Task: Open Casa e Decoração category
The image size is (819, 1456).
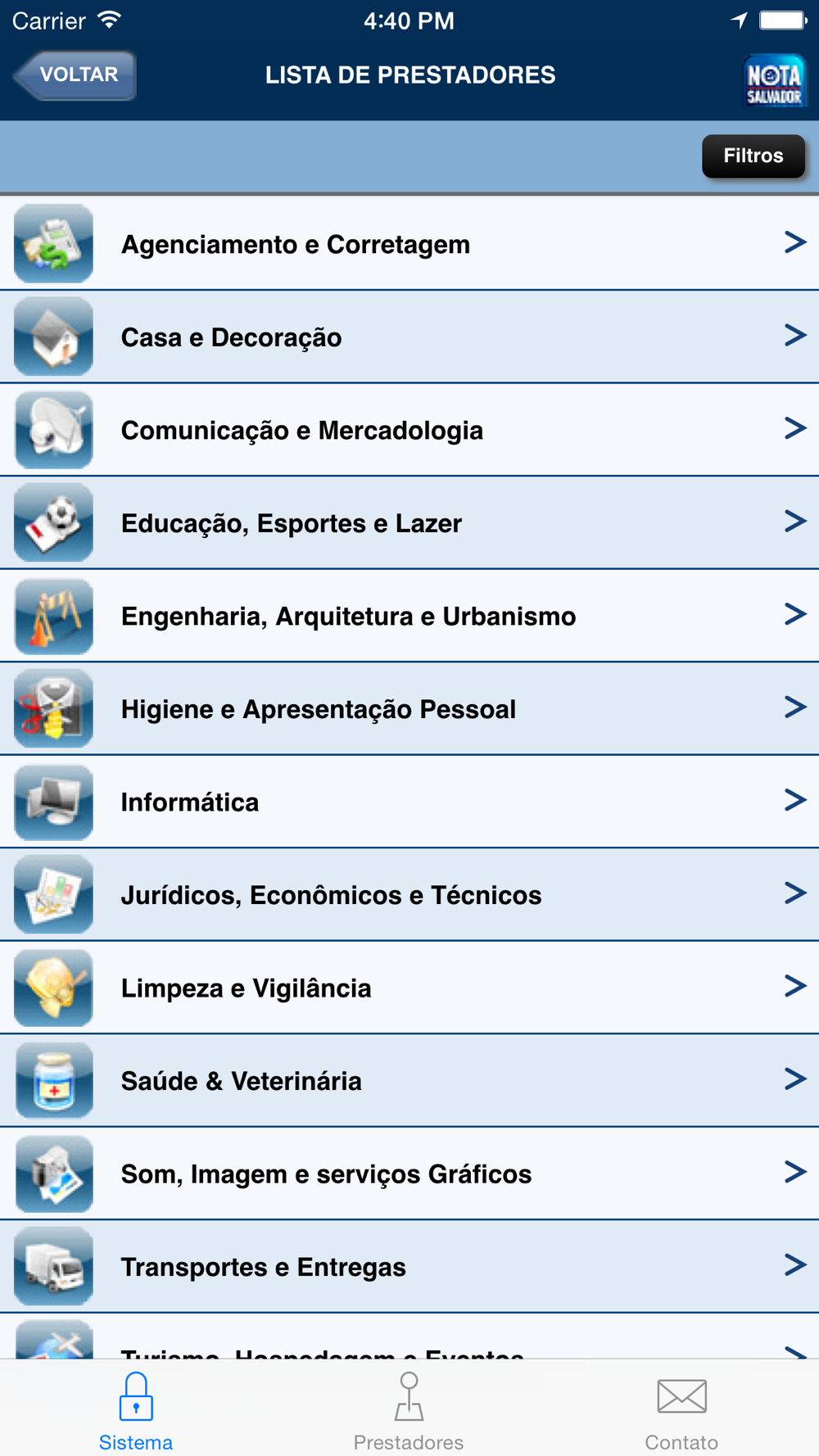Action: pos(409,337)
